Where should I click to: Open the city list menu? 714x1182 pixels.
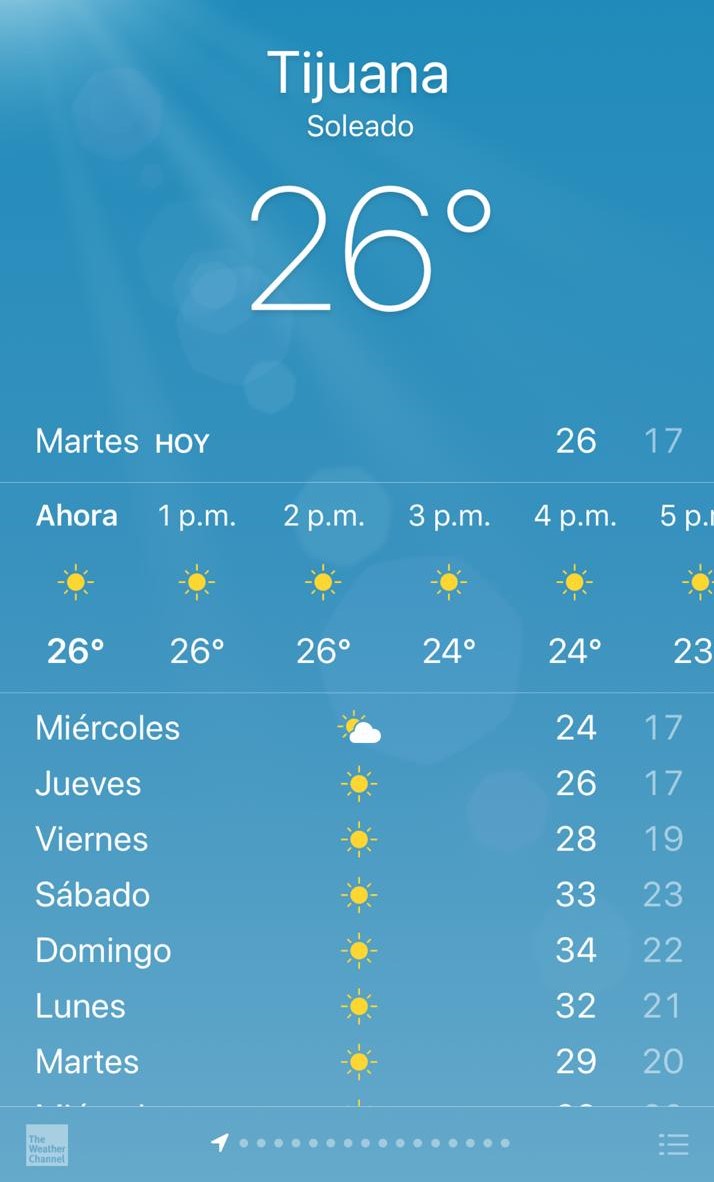(x=674, y=1144)
